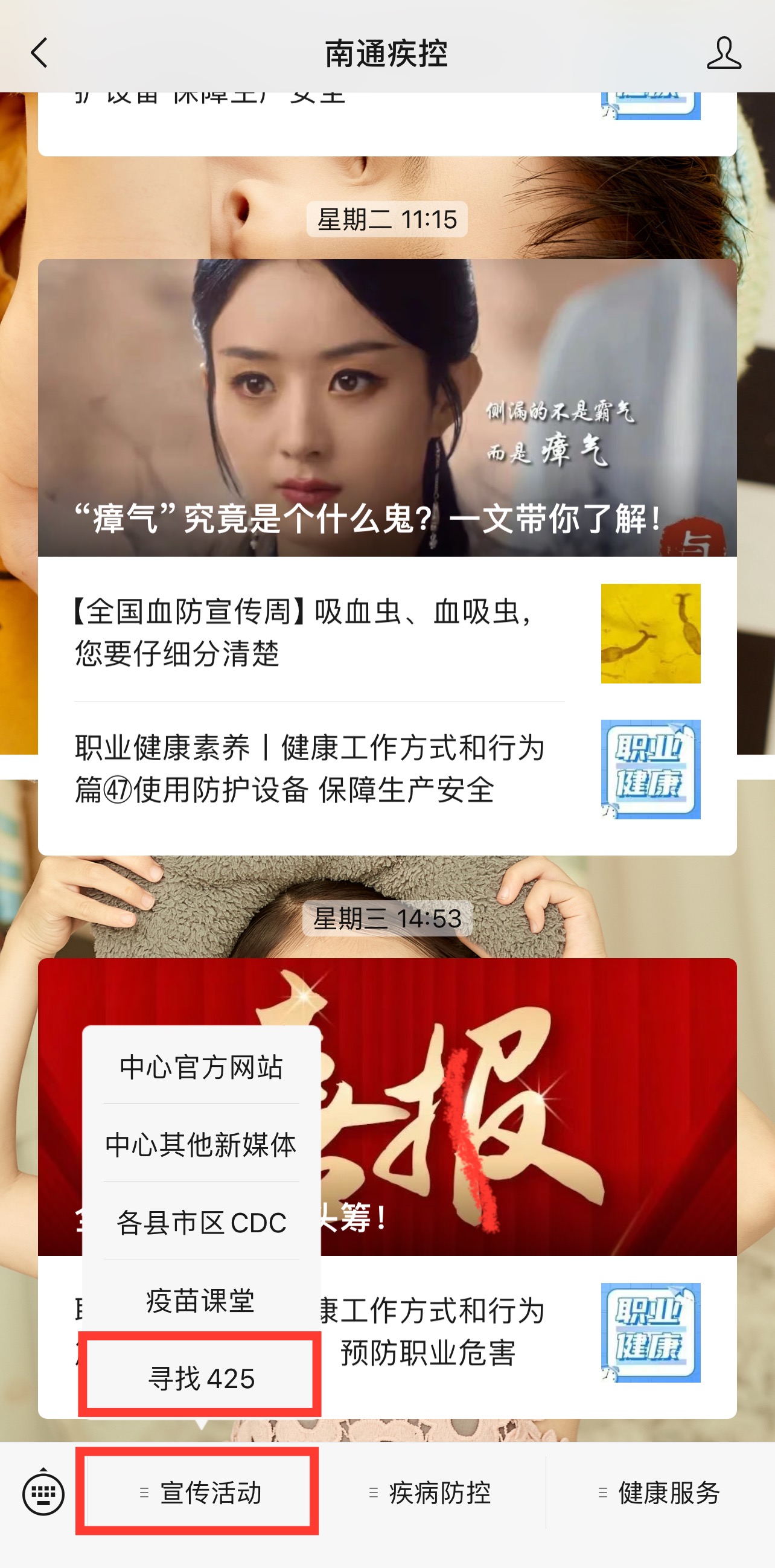Viewport: 775px width, 1568px height.
Task: Tap 寻找 425 in the popup
Action: point(201,1378)
